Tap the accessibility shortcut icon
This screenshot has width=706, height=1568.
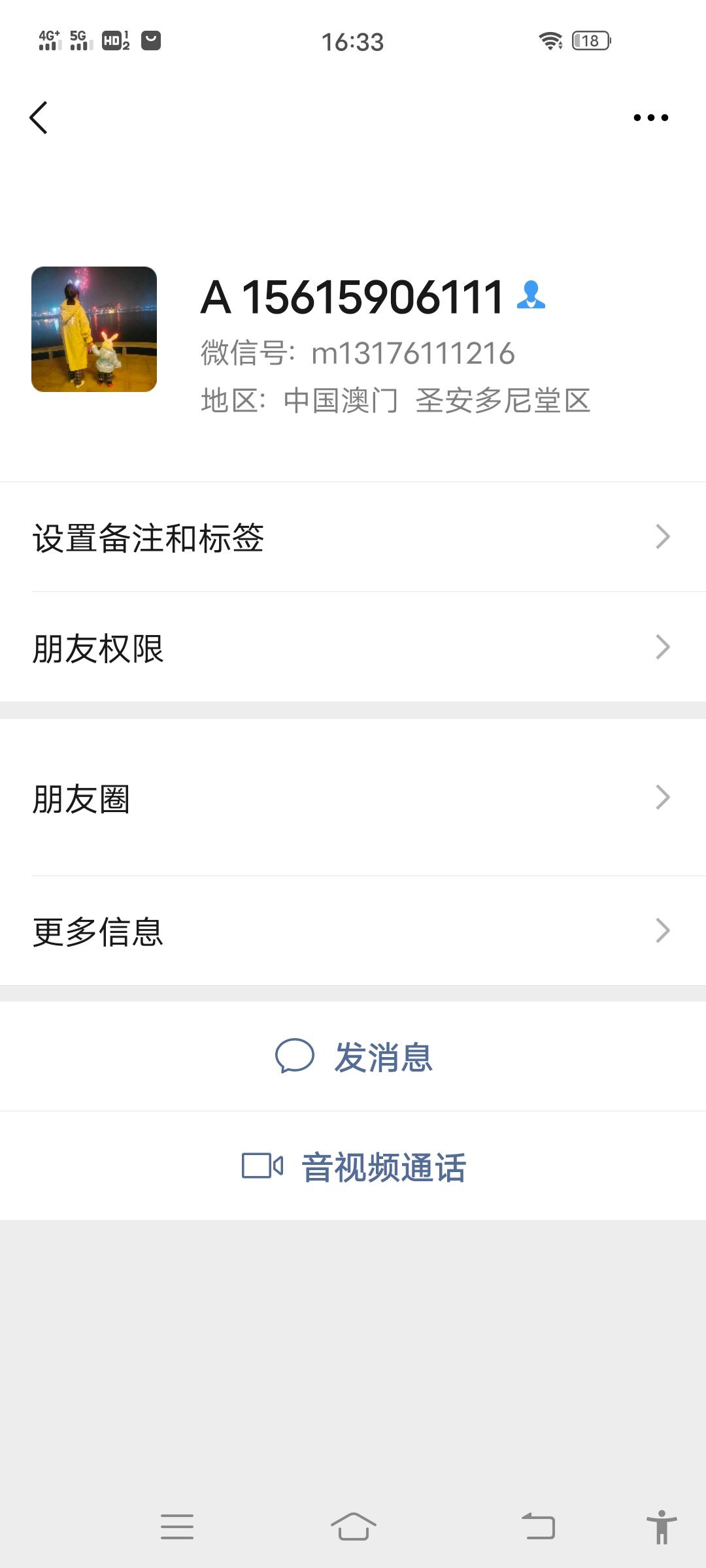pos(662,1527)
